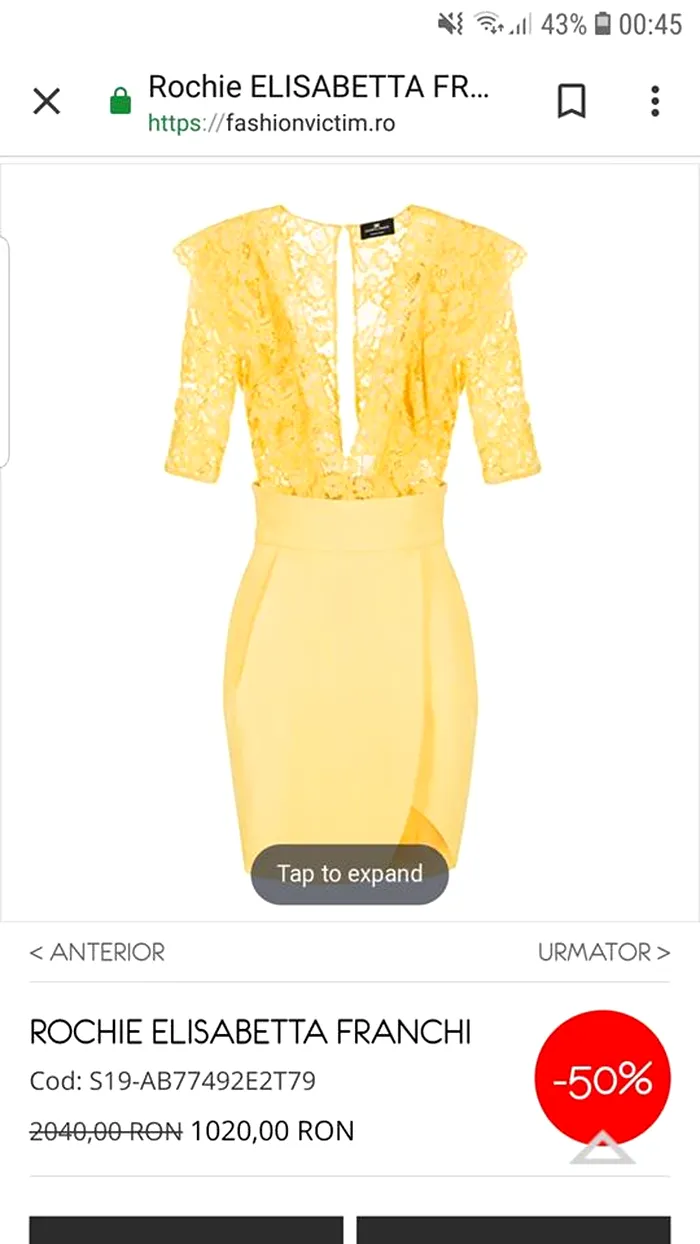
Task: Go to the Urmator product
Action: [604, 952]
